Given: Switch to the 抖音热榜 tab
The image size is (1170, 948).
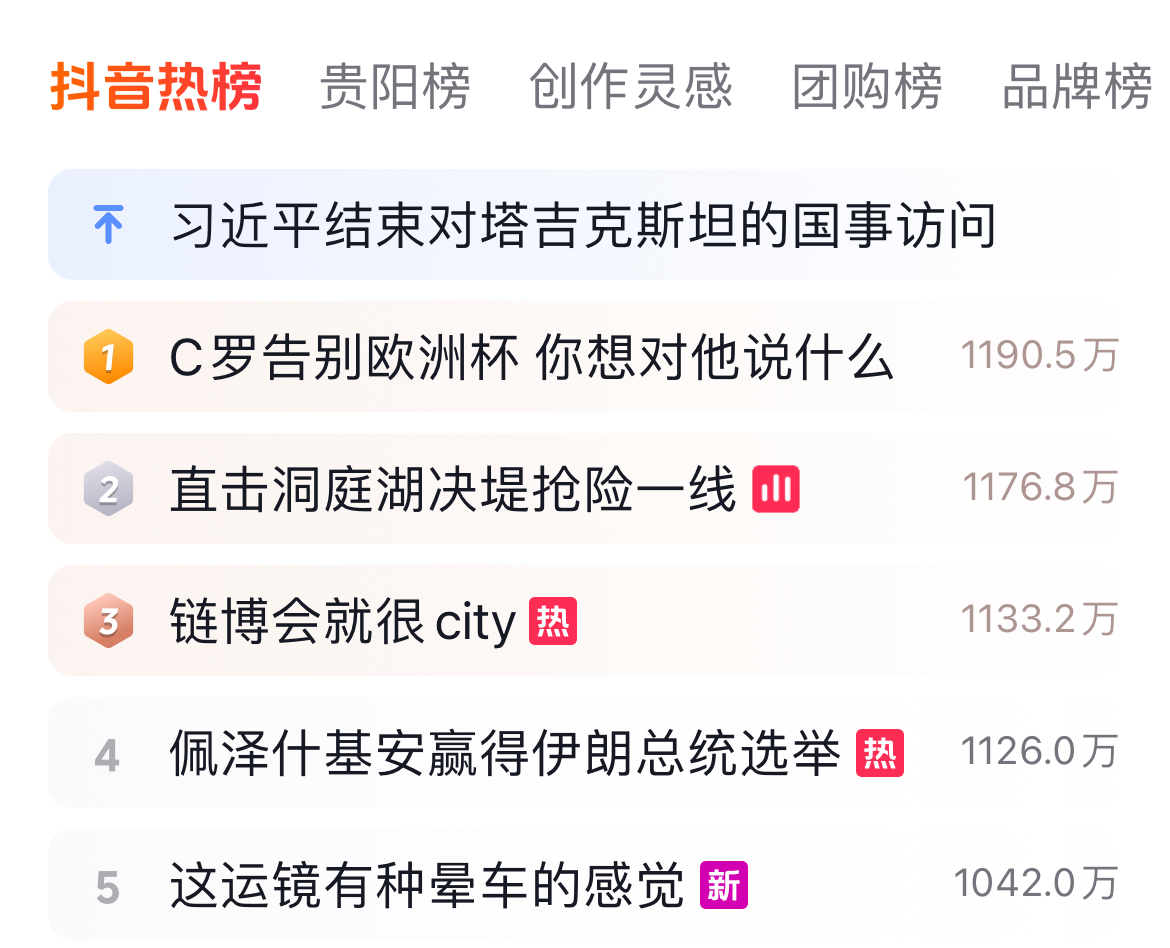Looking at the screenshot, I should 157,87.
